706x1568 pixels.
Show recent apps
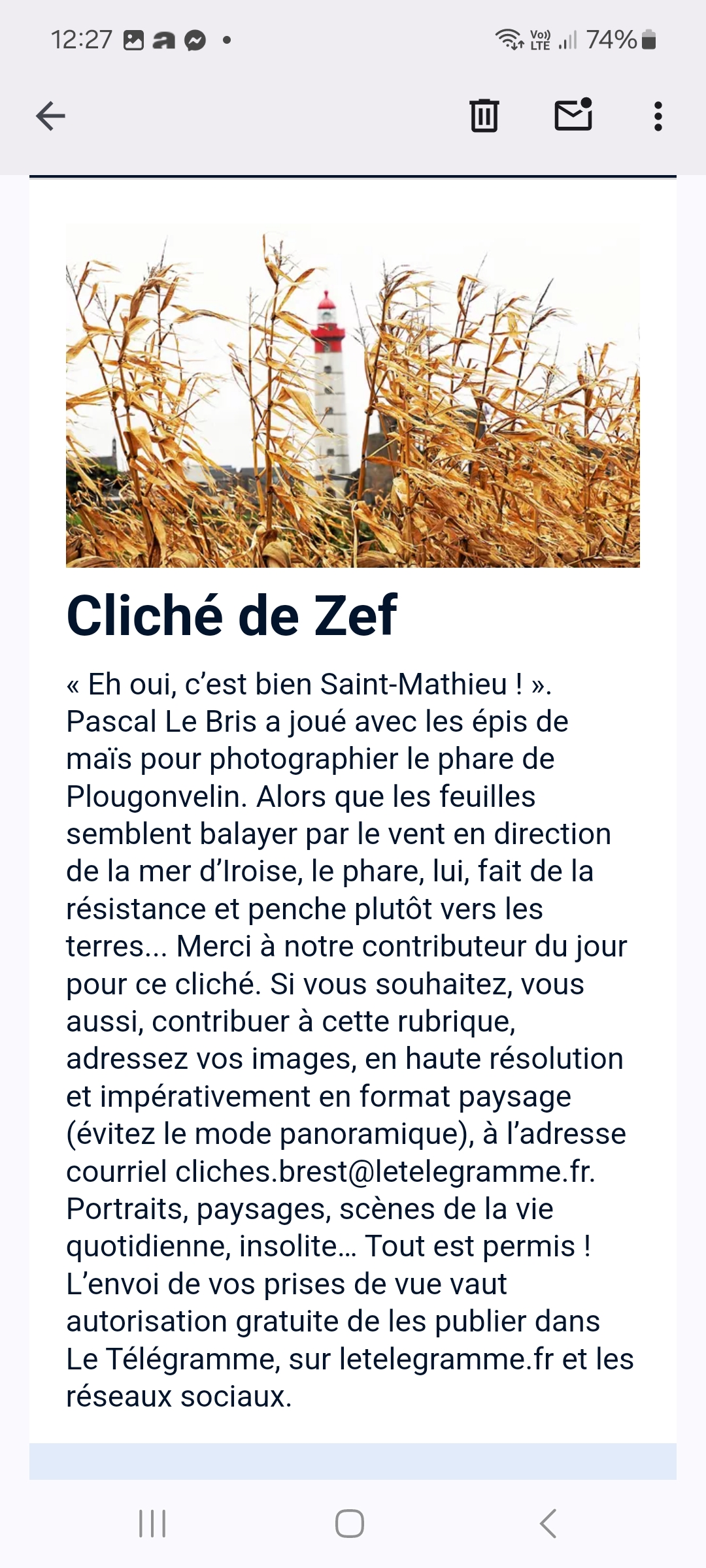pyautogui.click(x=152, y=1524)
